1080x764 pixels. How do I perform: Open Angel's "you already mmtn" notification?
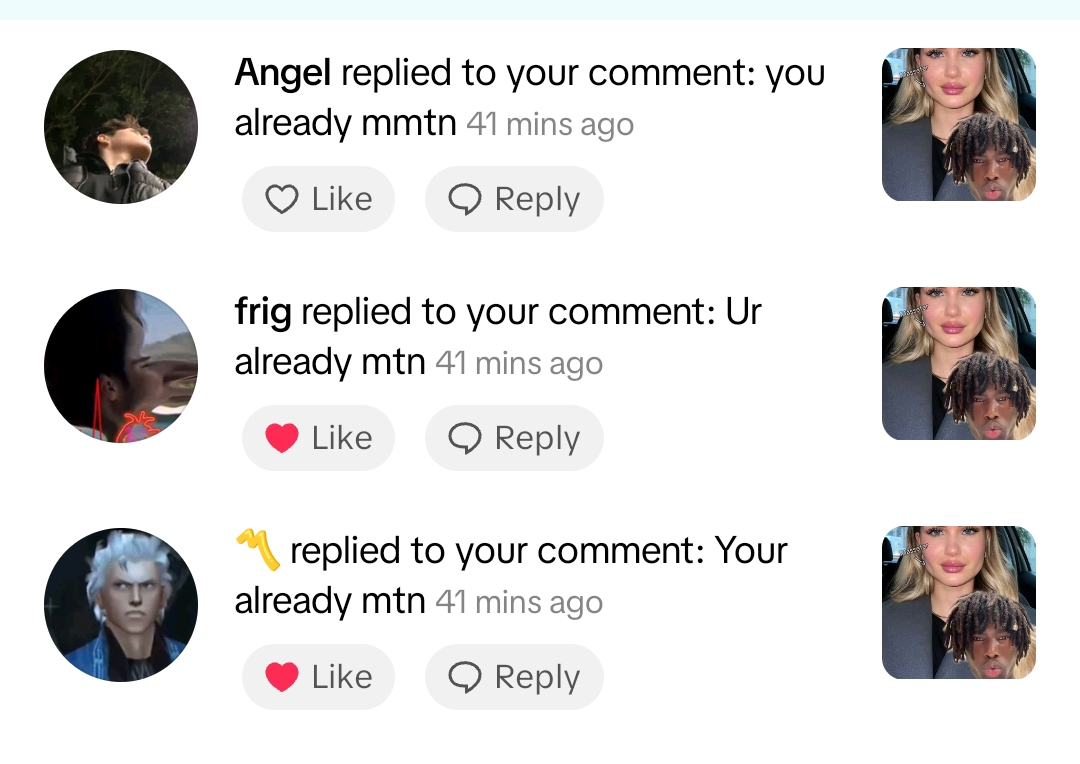coord(530,98)
